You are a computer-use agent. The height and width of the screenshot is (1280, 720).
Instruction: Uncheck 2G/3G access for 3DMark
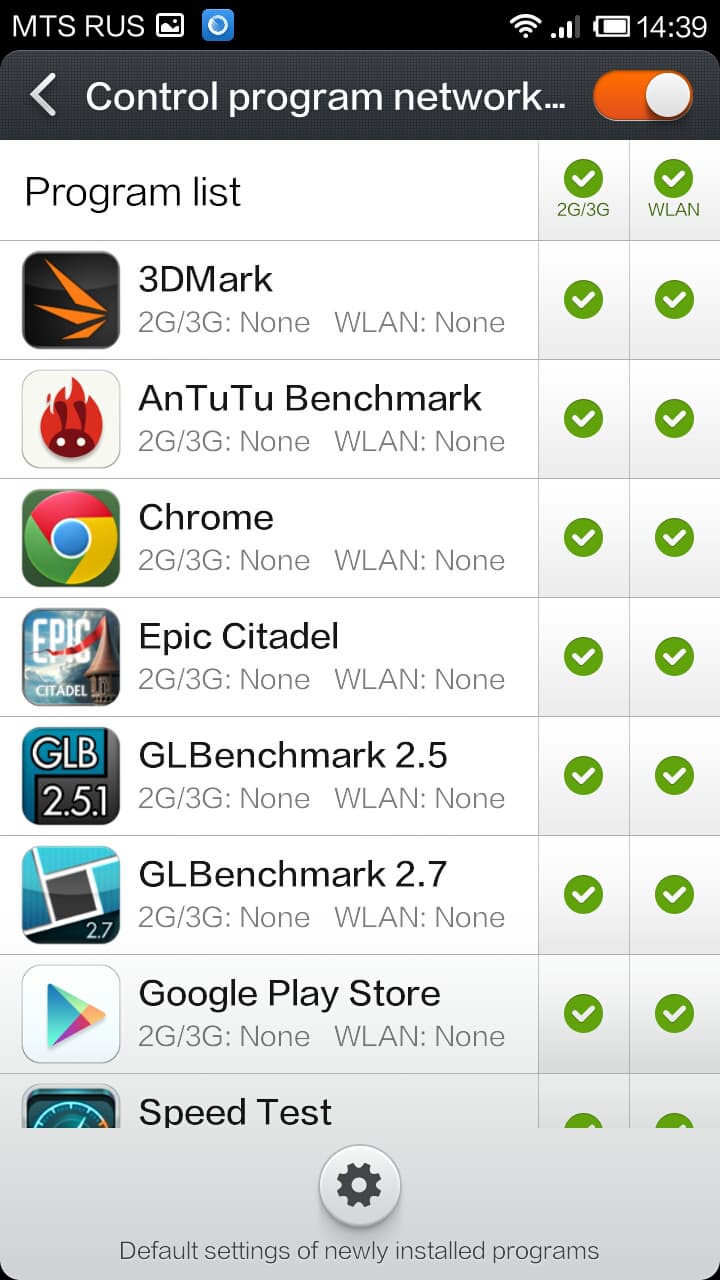pyautogui.click(x=583, y=299)
